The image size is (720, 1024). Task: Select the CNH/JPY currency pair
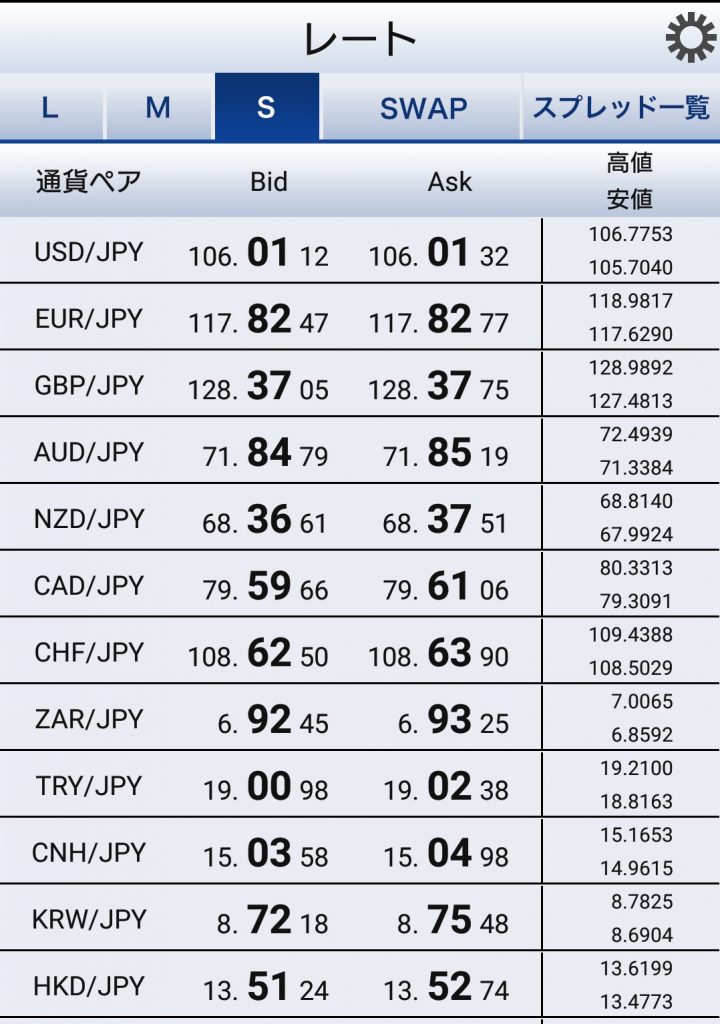tap(89, 853)
